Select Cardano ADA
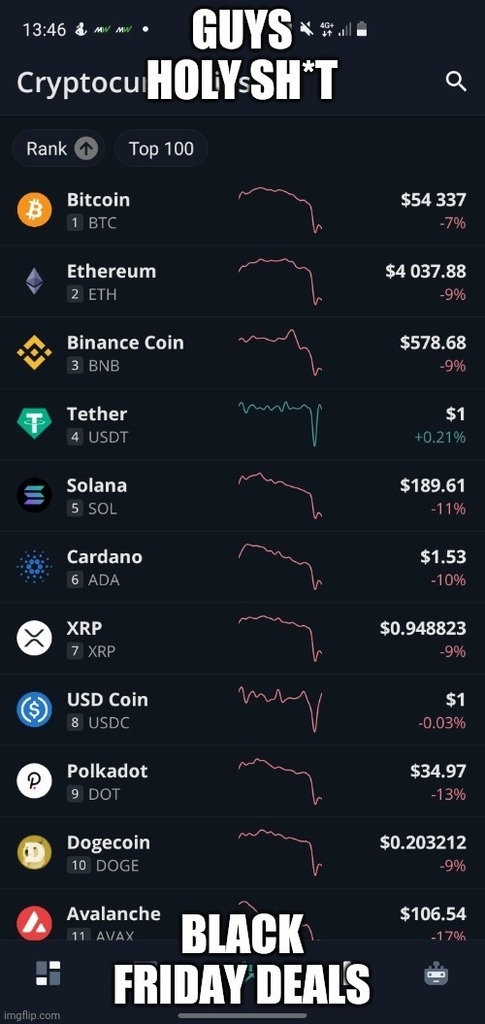Viewport: 485px width, 1024px height. coord(242,567)
